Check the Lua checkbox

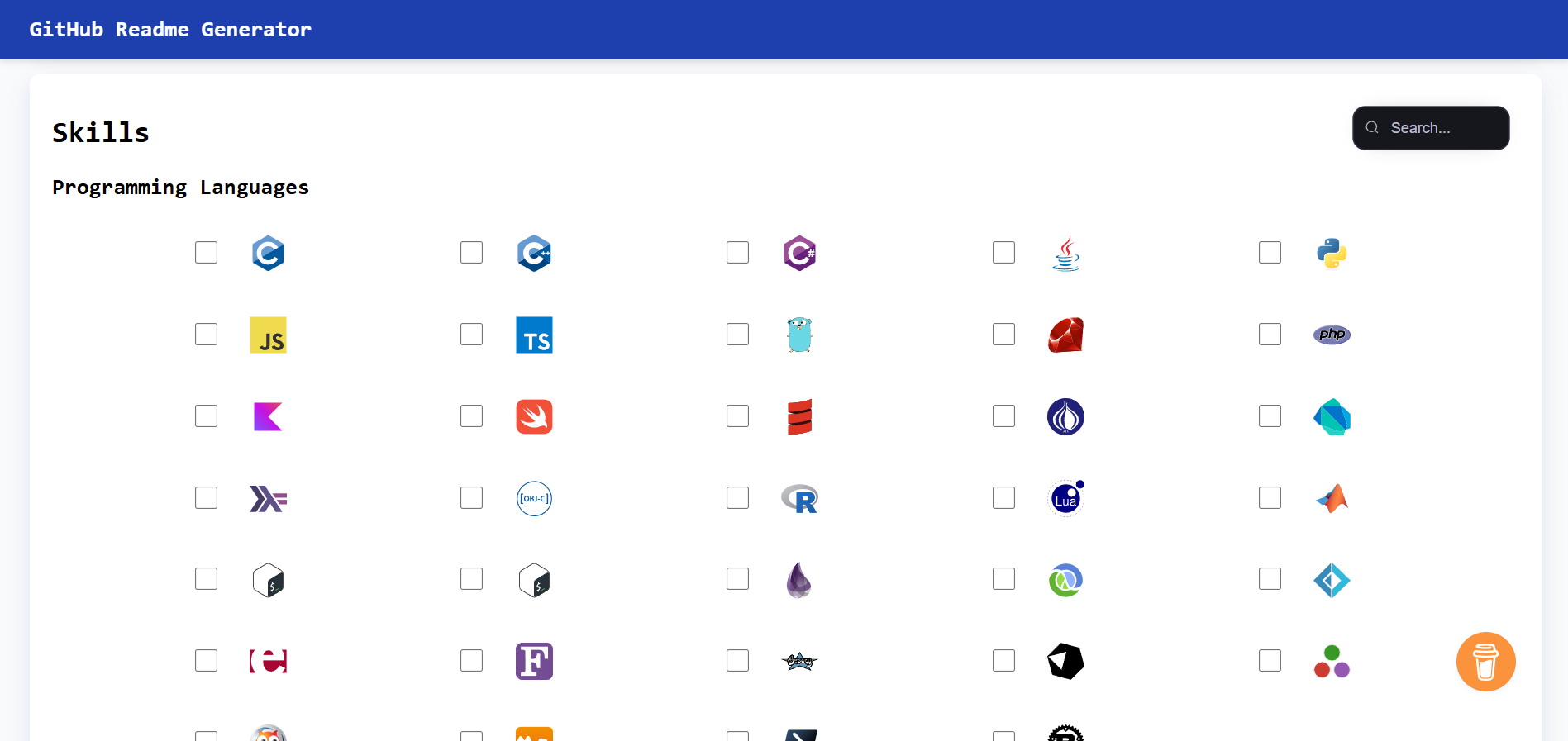(x=1003, y=498)
